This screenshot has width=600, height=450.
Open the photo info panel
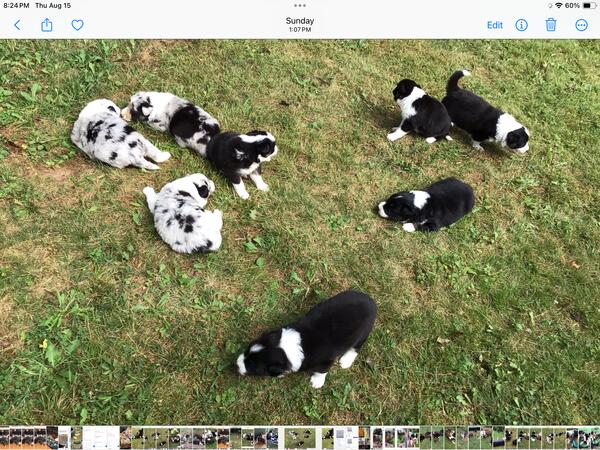521,25
